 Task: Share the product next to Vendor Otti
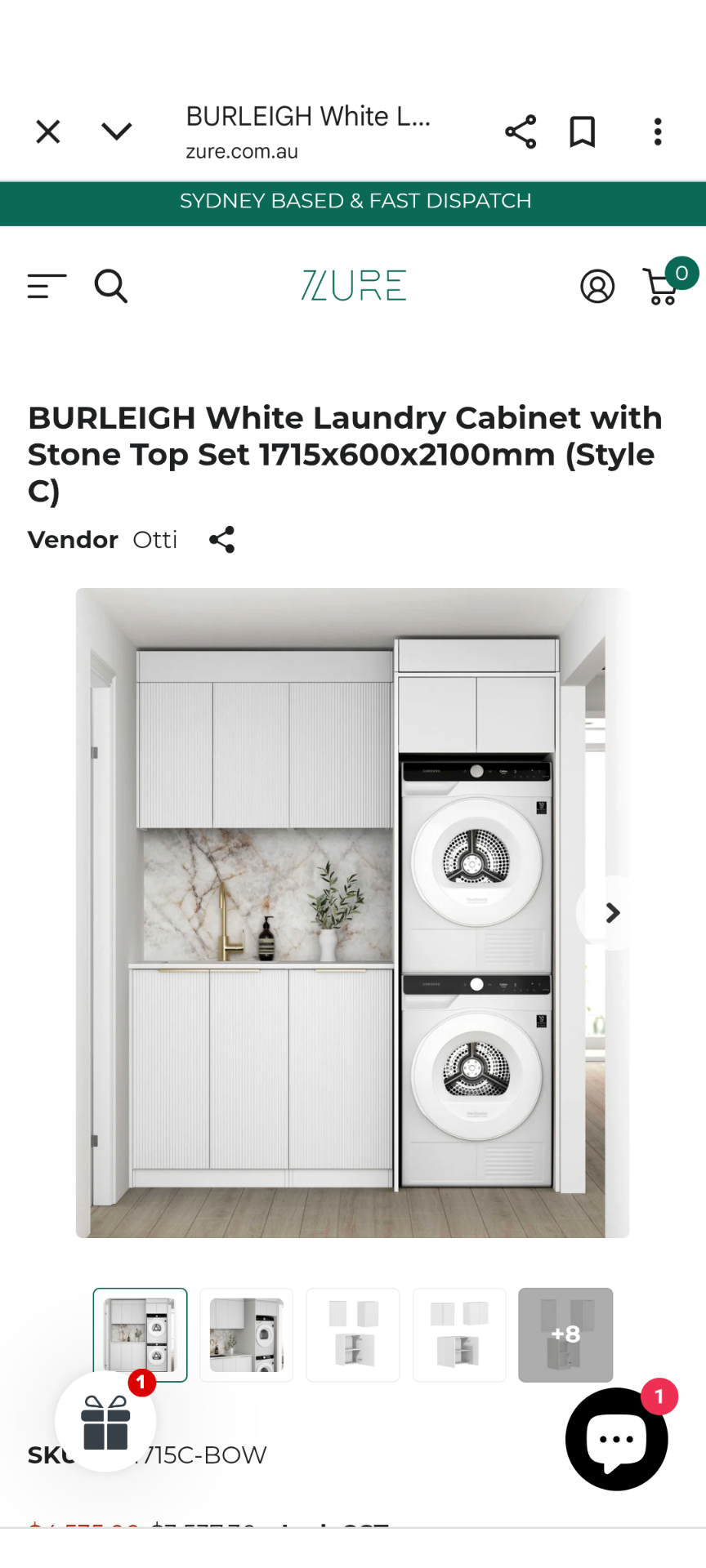click(222, 540)
